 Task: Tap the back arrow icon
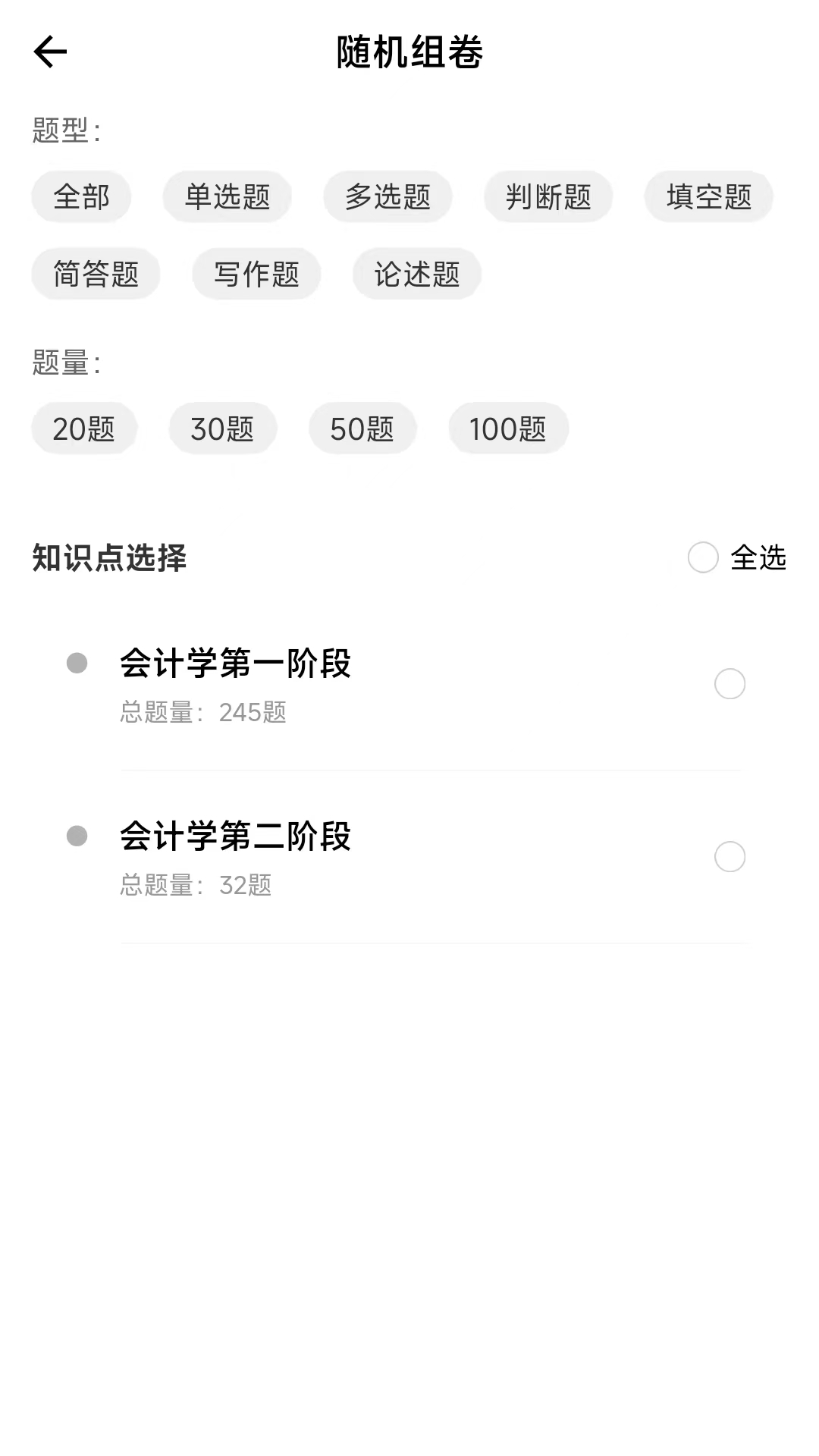(x=49, y=52)
